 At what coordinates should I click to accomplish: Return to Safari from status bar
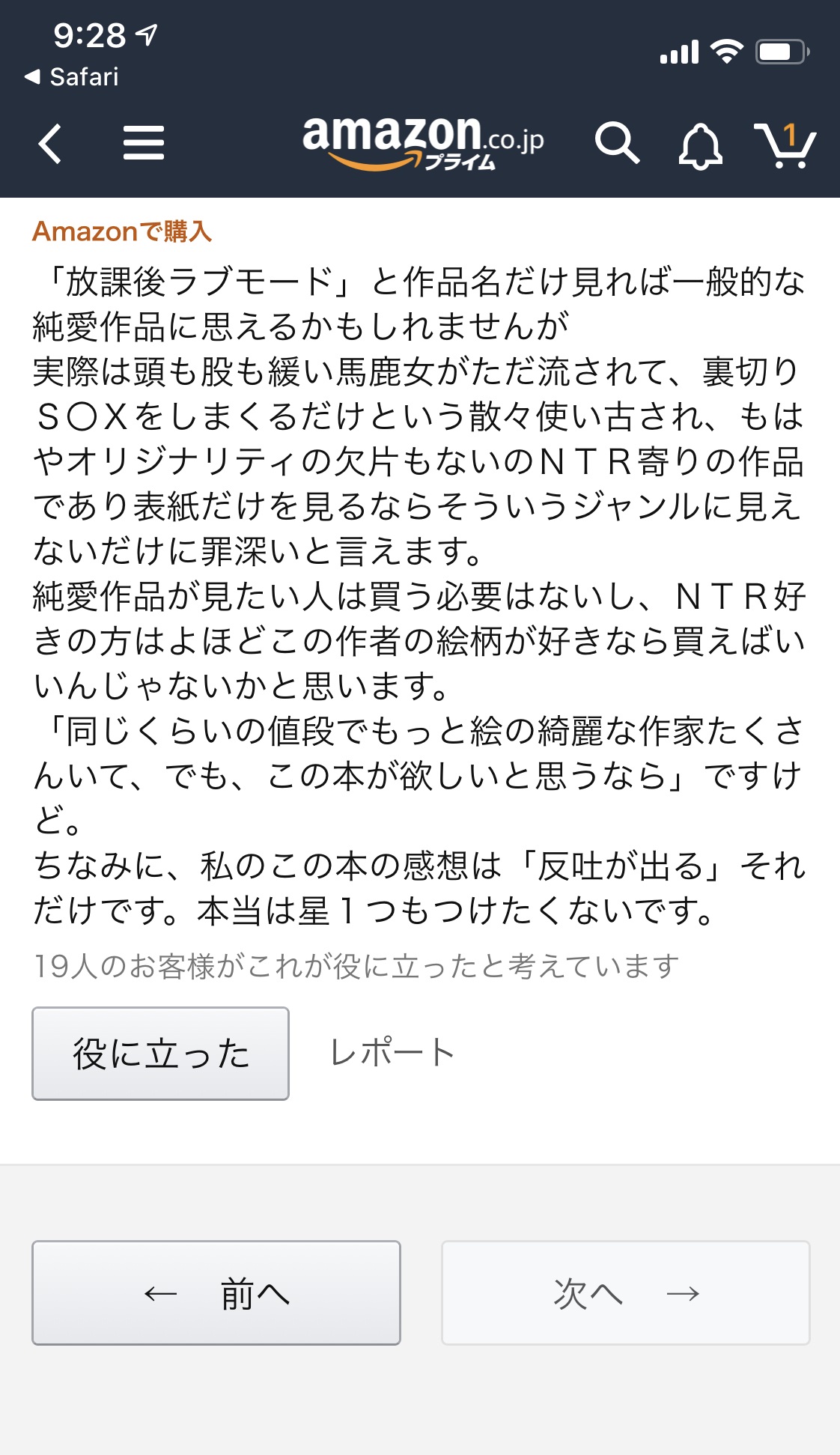[72, 76]
